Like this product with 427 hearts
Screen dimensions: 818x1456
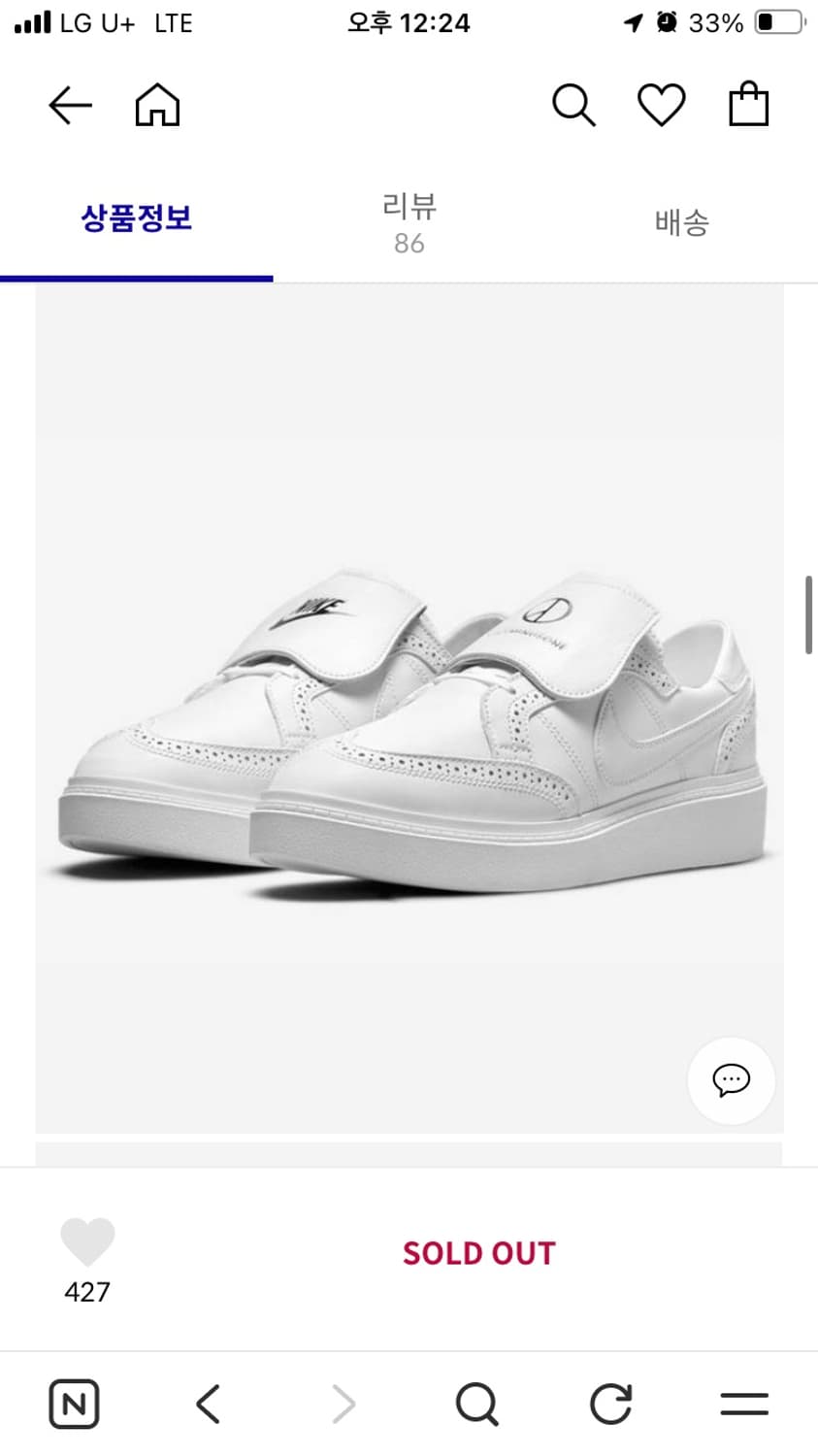(87, 1242)
